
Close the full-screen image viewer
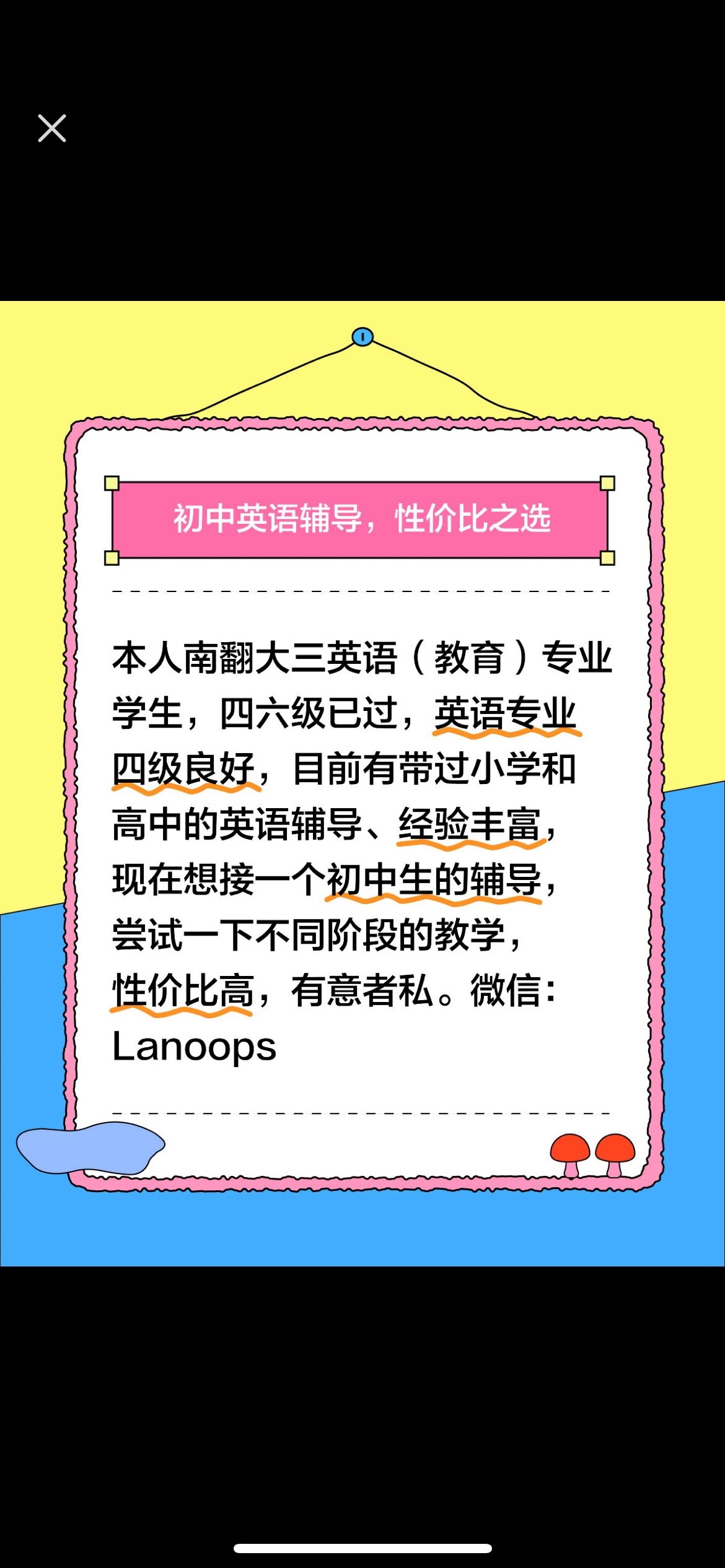point(52,128)
